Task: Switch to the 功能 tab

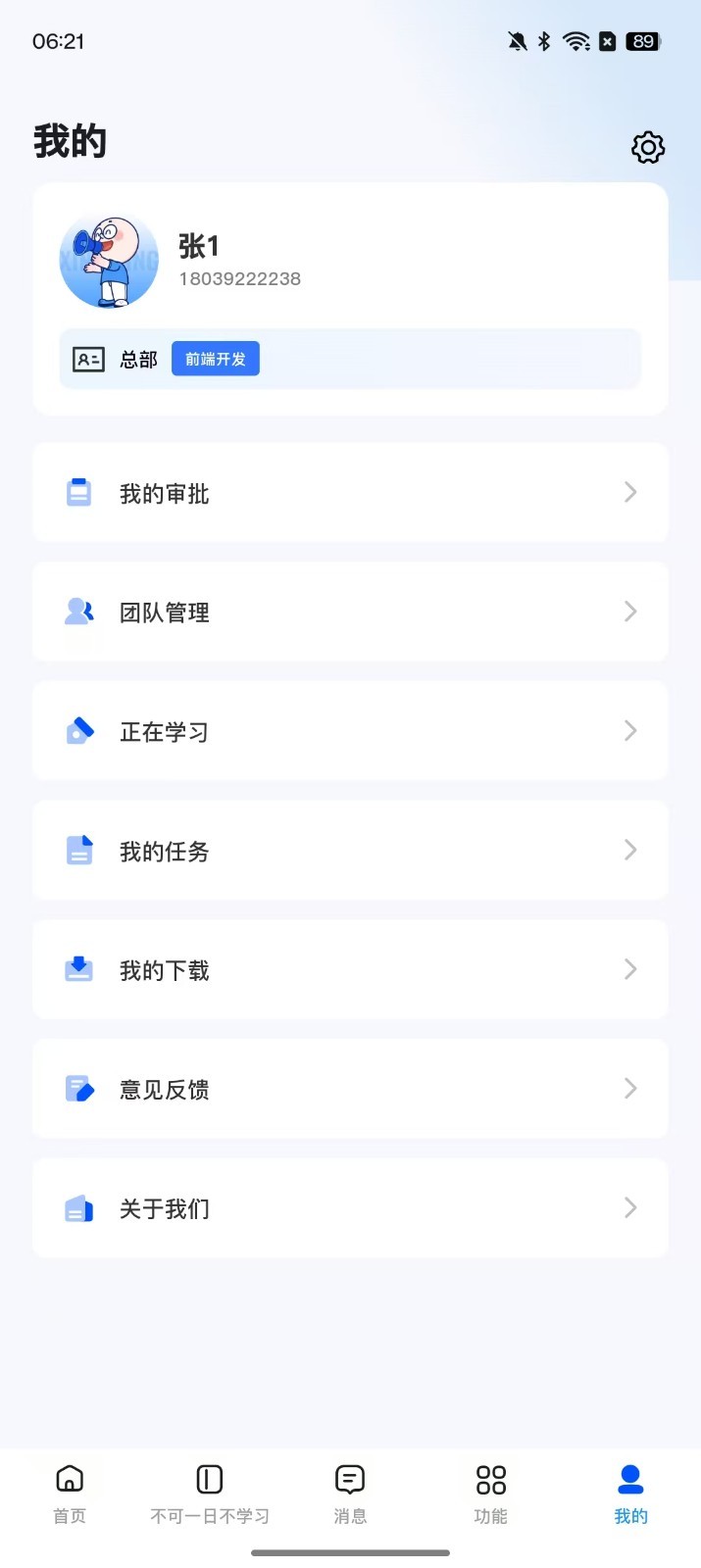Action: tap(490, 1494)
